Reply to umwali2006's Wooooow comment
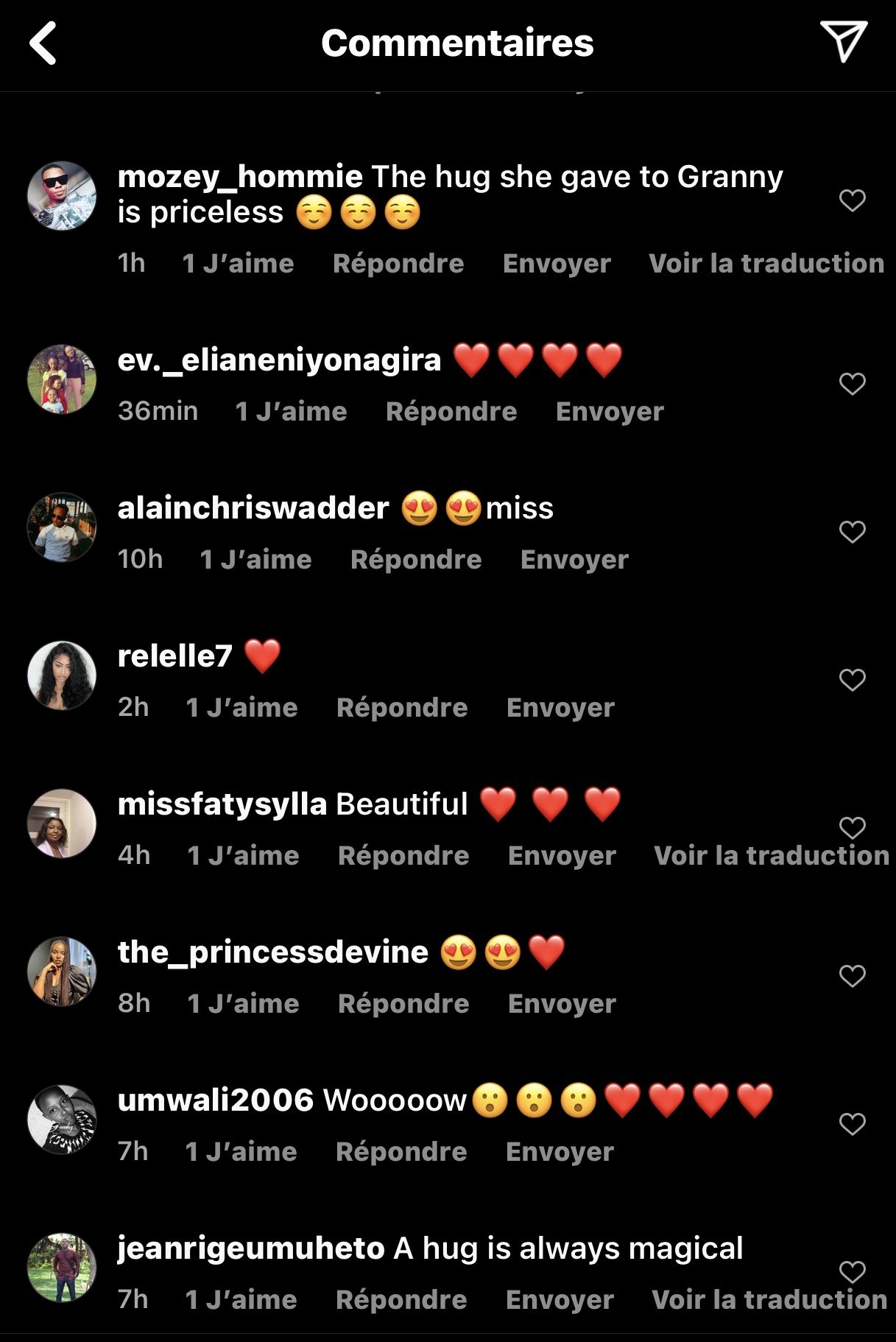 tap(401, 1152)
